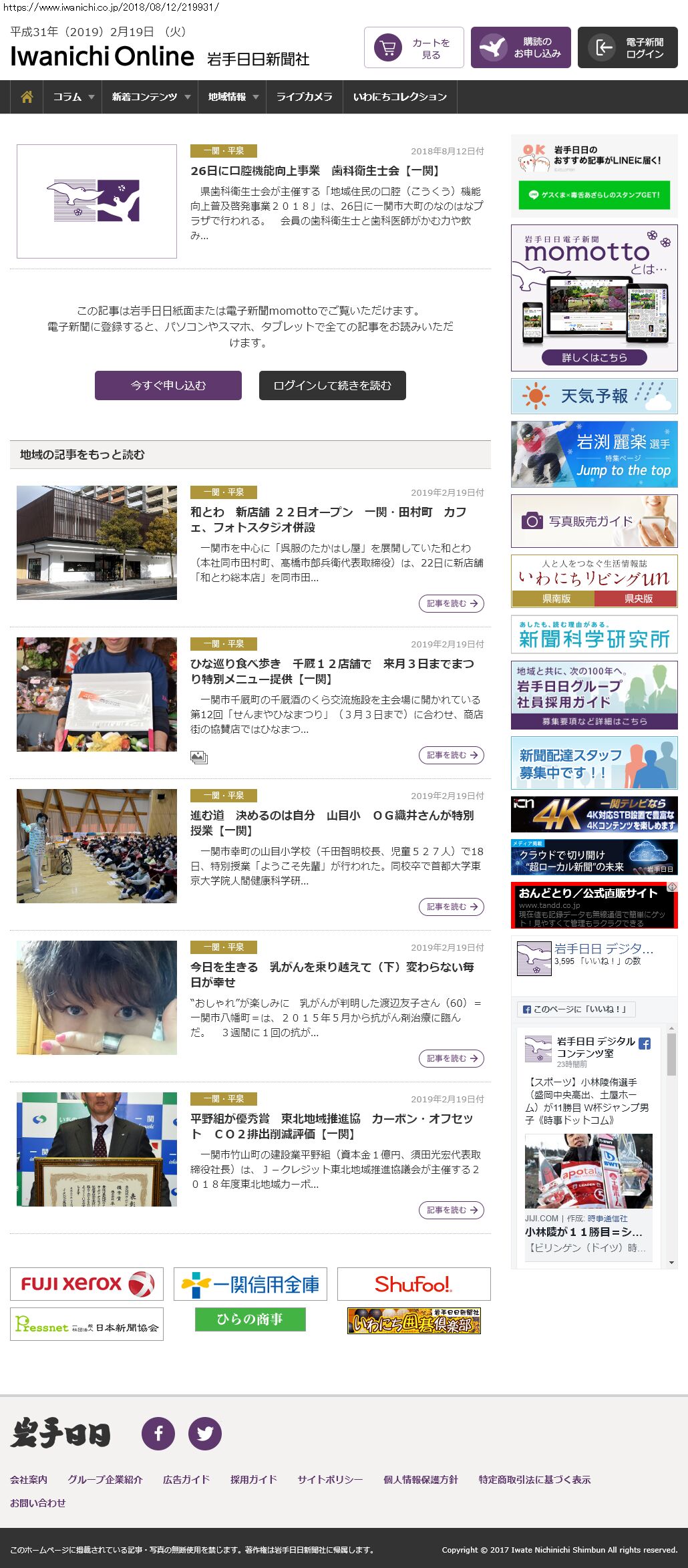Open the ひな巡り食べ歩き article photo
This screenshot has width=688, height=1568.
[97, 694]
